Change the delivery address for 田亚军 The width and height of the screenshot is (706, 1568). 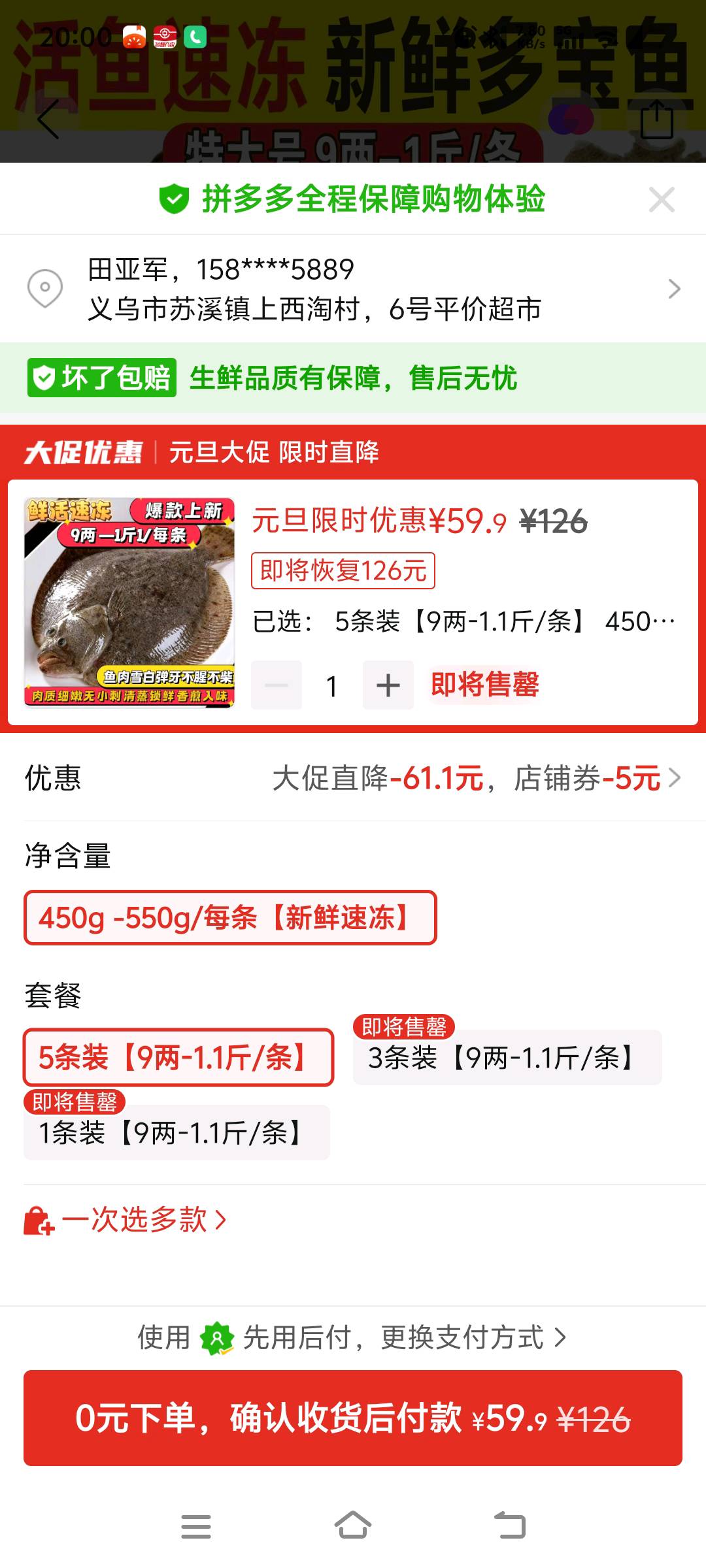pos(353,289)
